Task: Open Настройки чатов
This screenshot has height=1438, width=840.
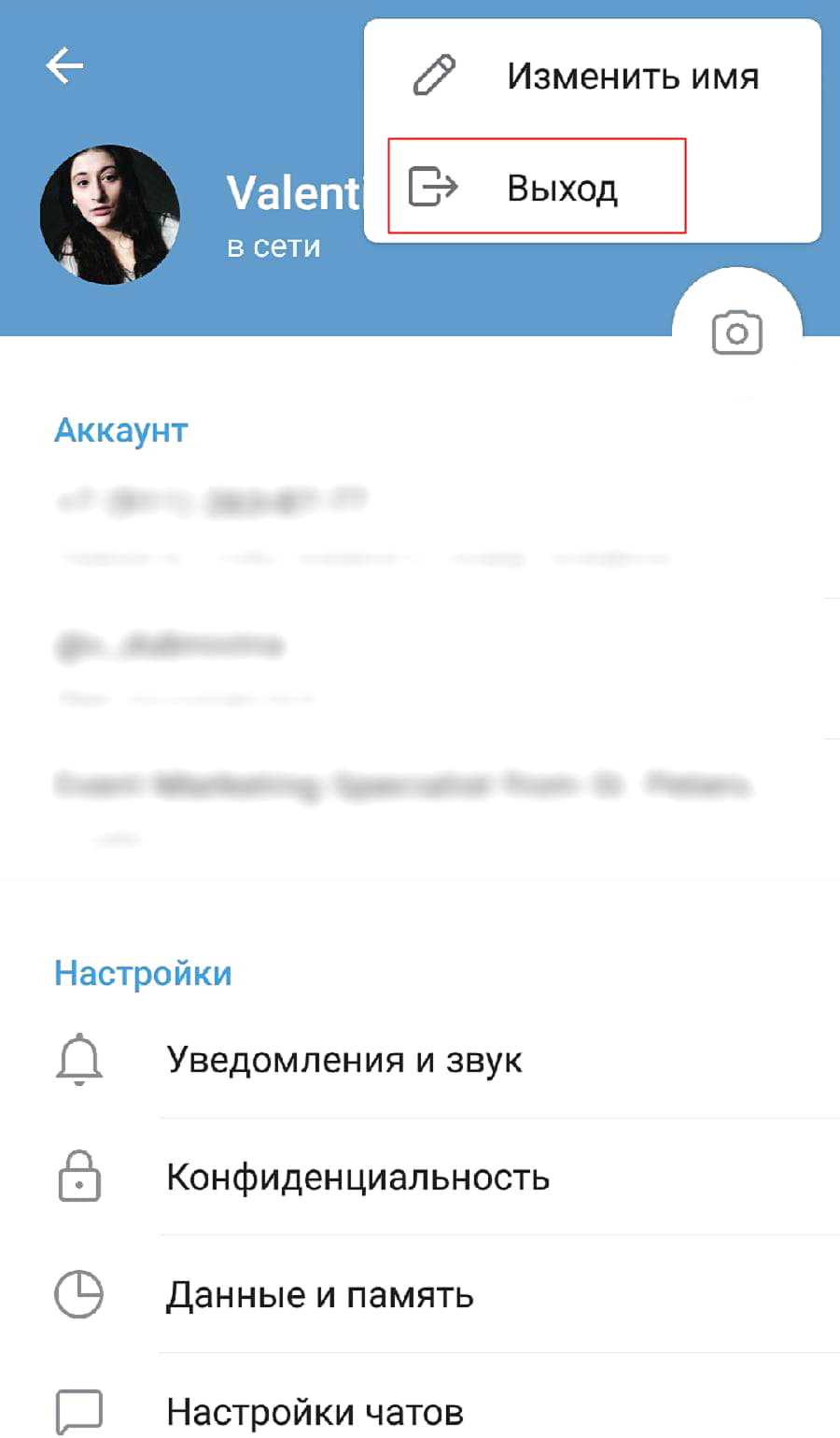Action: (x=314, y=1411)
